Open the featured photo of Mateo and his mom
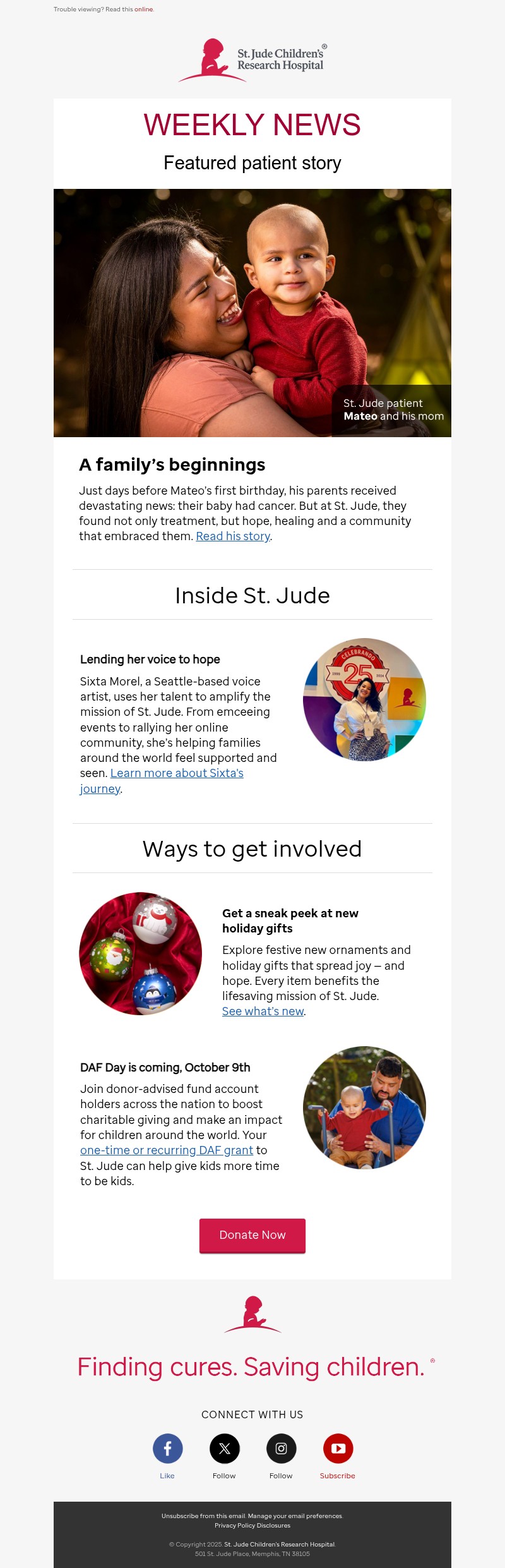Viewport: 505px width, 1568px height. (252, 313)
